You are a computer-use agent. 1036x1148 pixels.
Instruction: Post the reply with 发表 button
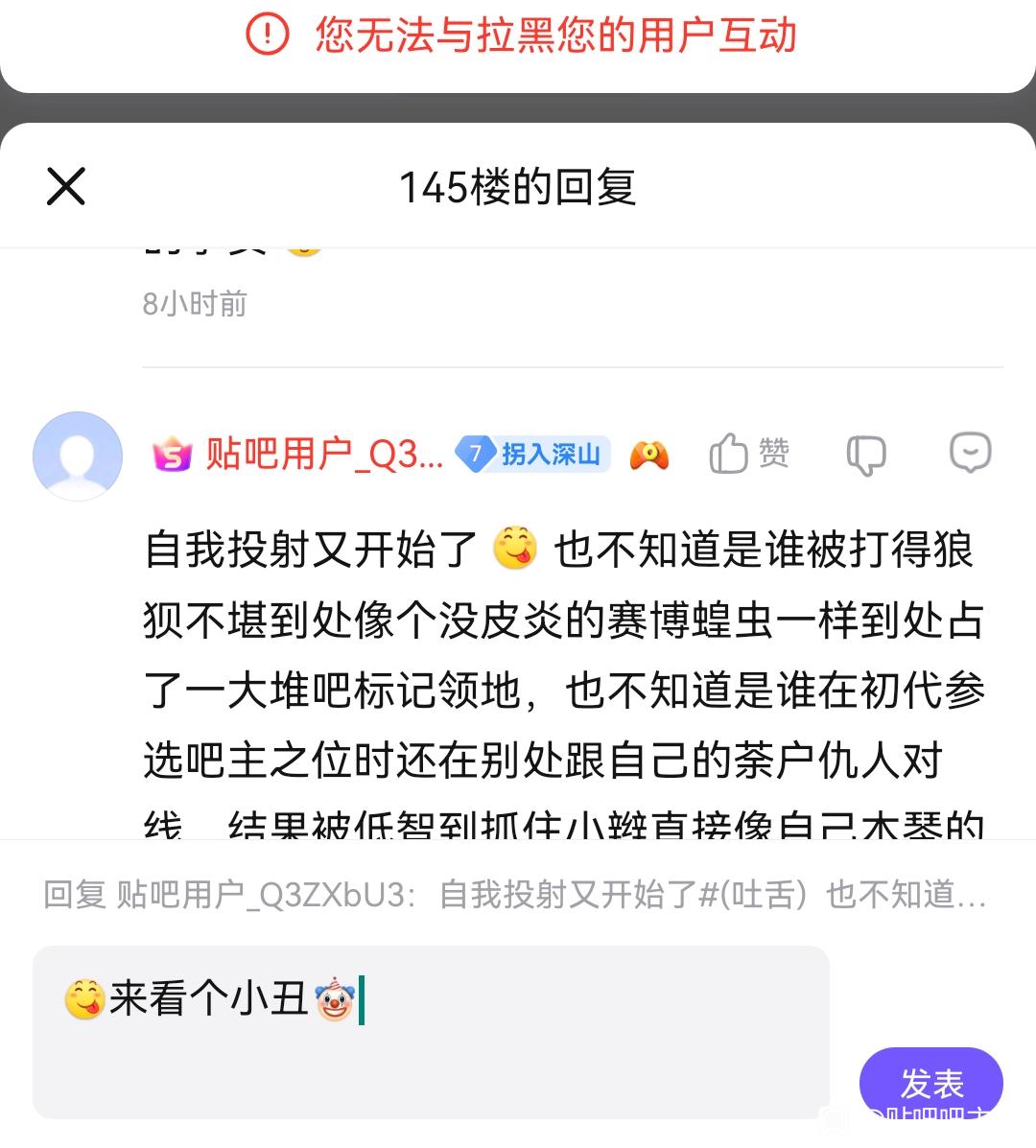click(930, 1084)
